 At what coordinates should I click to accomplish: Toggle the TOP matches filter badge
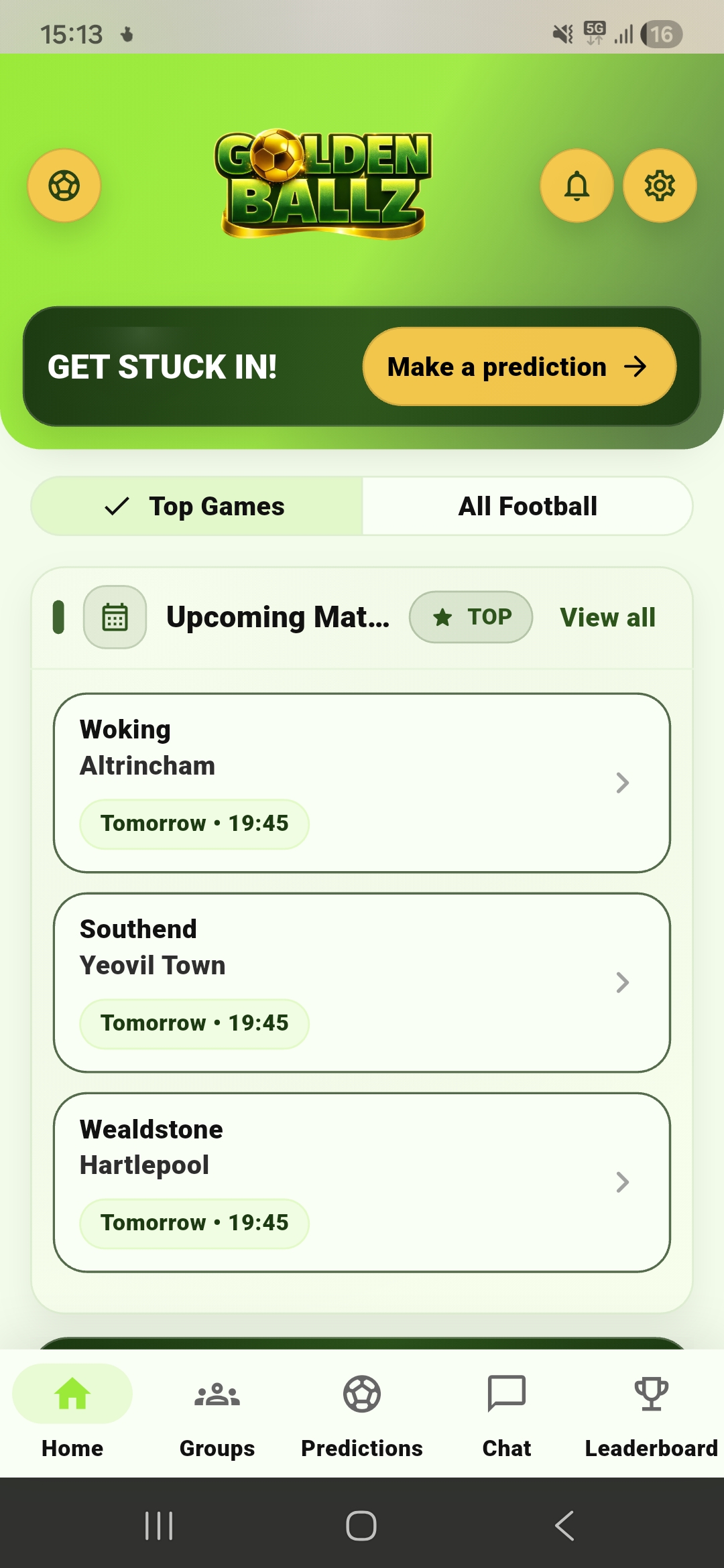point(470,617)
